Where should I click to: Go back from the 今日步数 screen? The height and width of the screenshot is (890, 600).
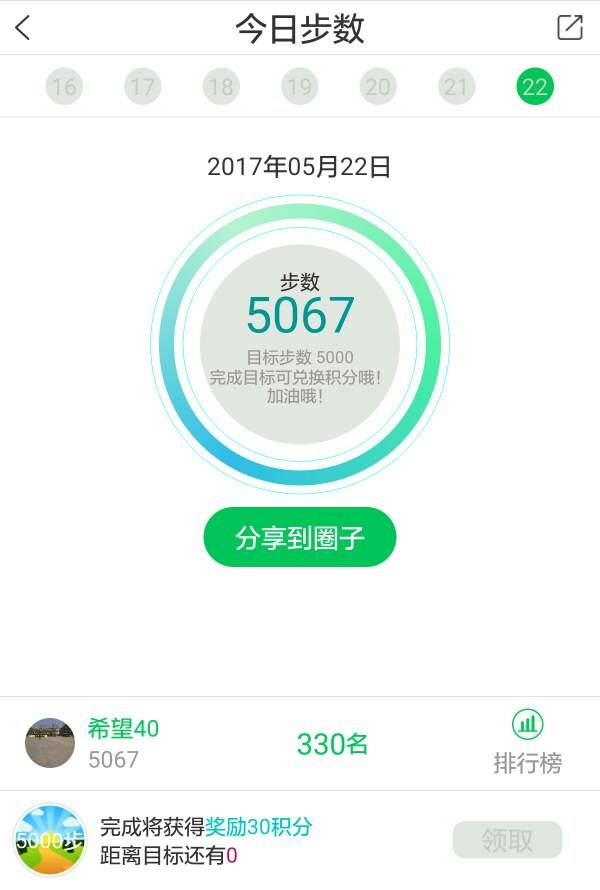pos(23,28)
